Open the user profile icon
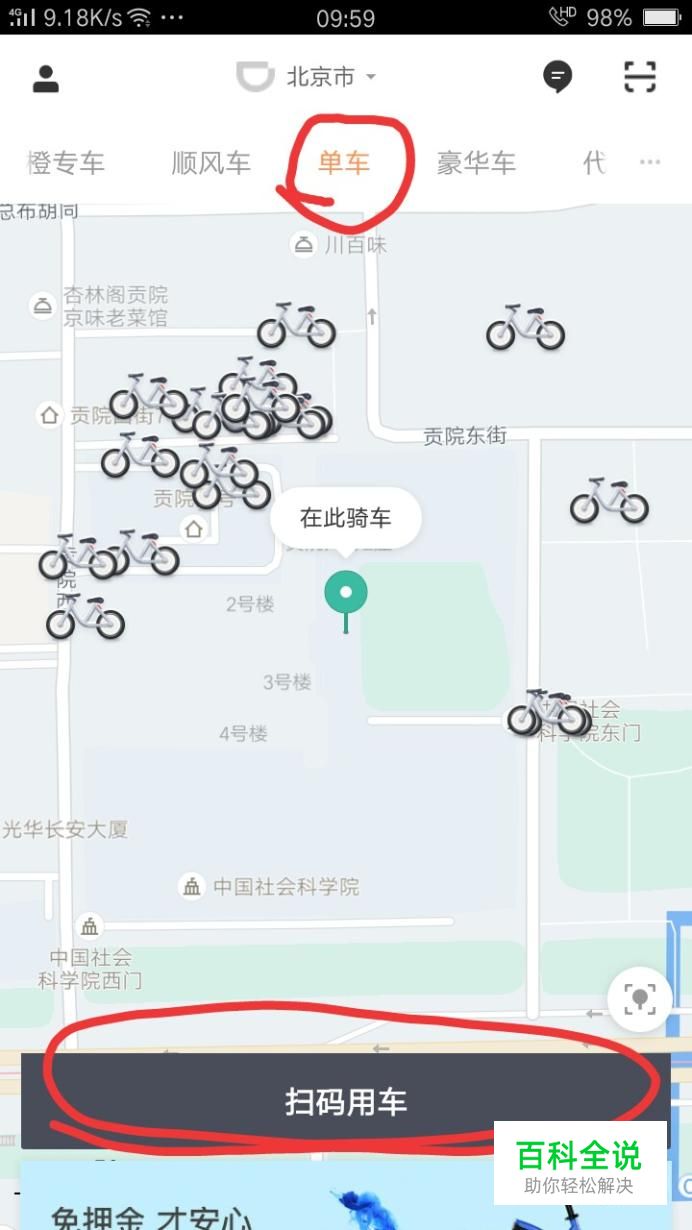Image resolution: width=692 pixels, height=1230 pixels. (x=46, y=78)
